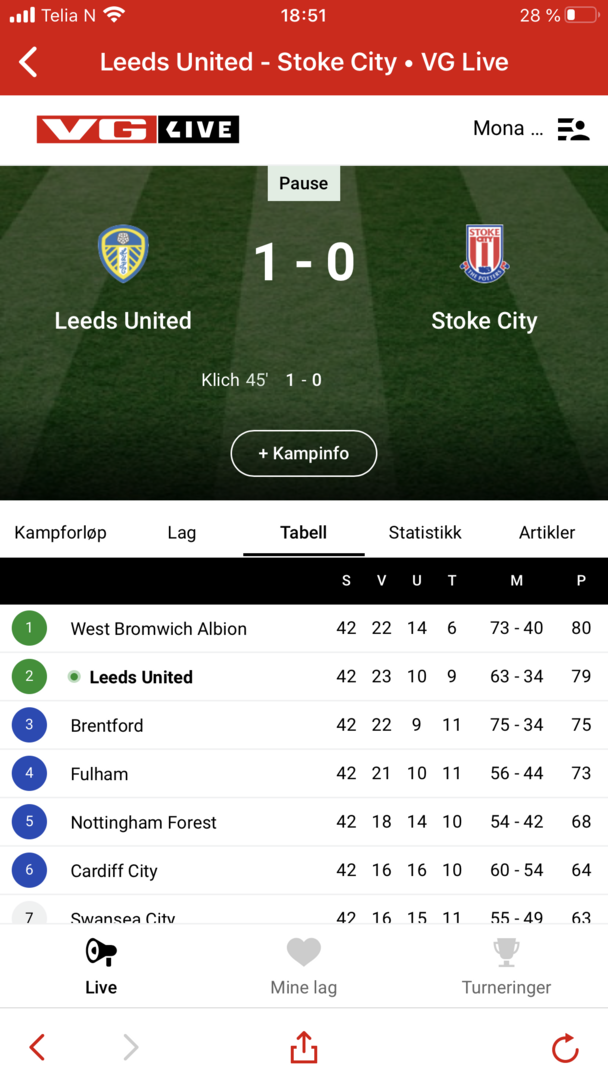Open the Turneringer section
Viewport: 608px width, 1080px height.
pos(506,967)
